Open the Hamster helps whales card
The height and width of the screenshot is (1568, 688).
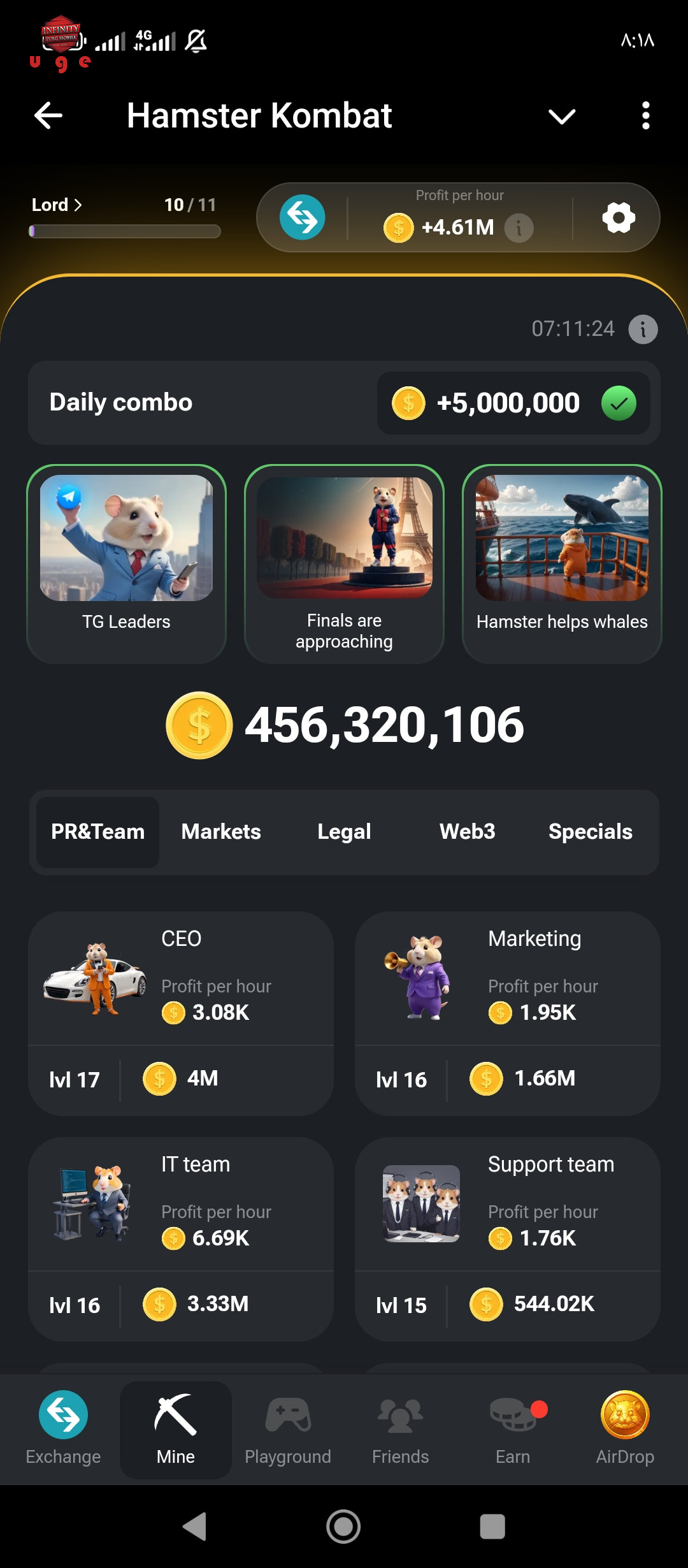pyautogui.click(x=562, y=564)
